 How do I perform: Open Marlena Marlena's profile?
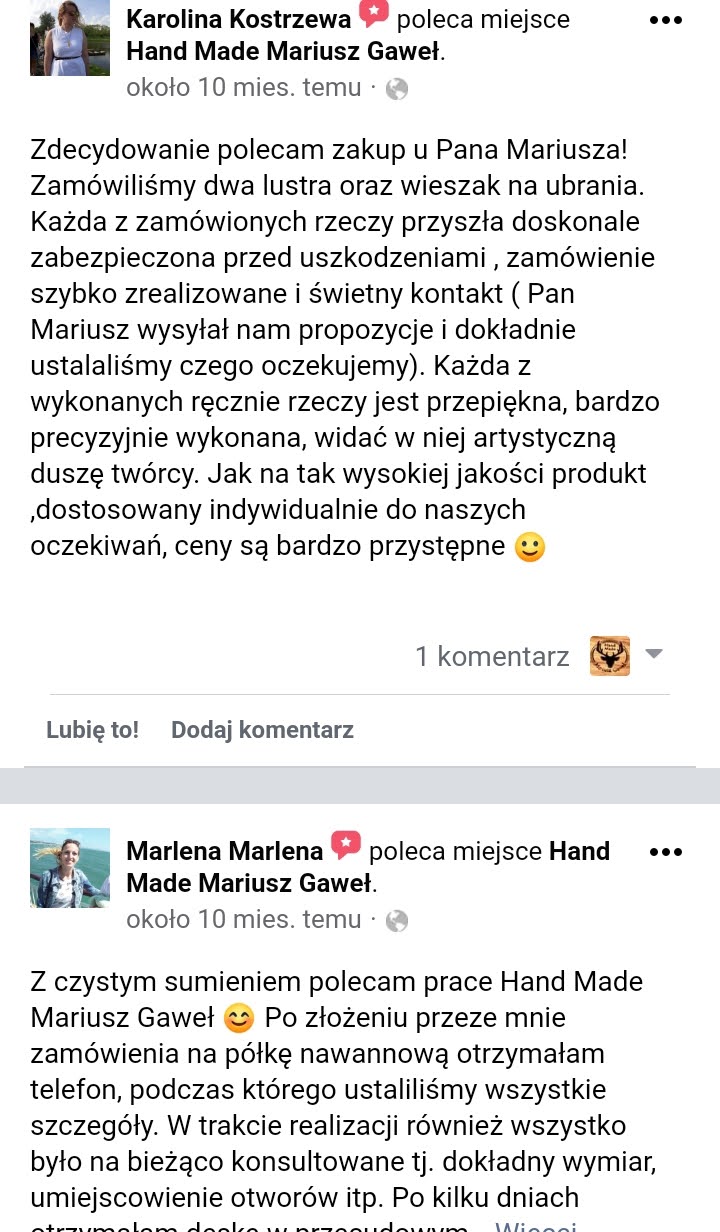225,851
